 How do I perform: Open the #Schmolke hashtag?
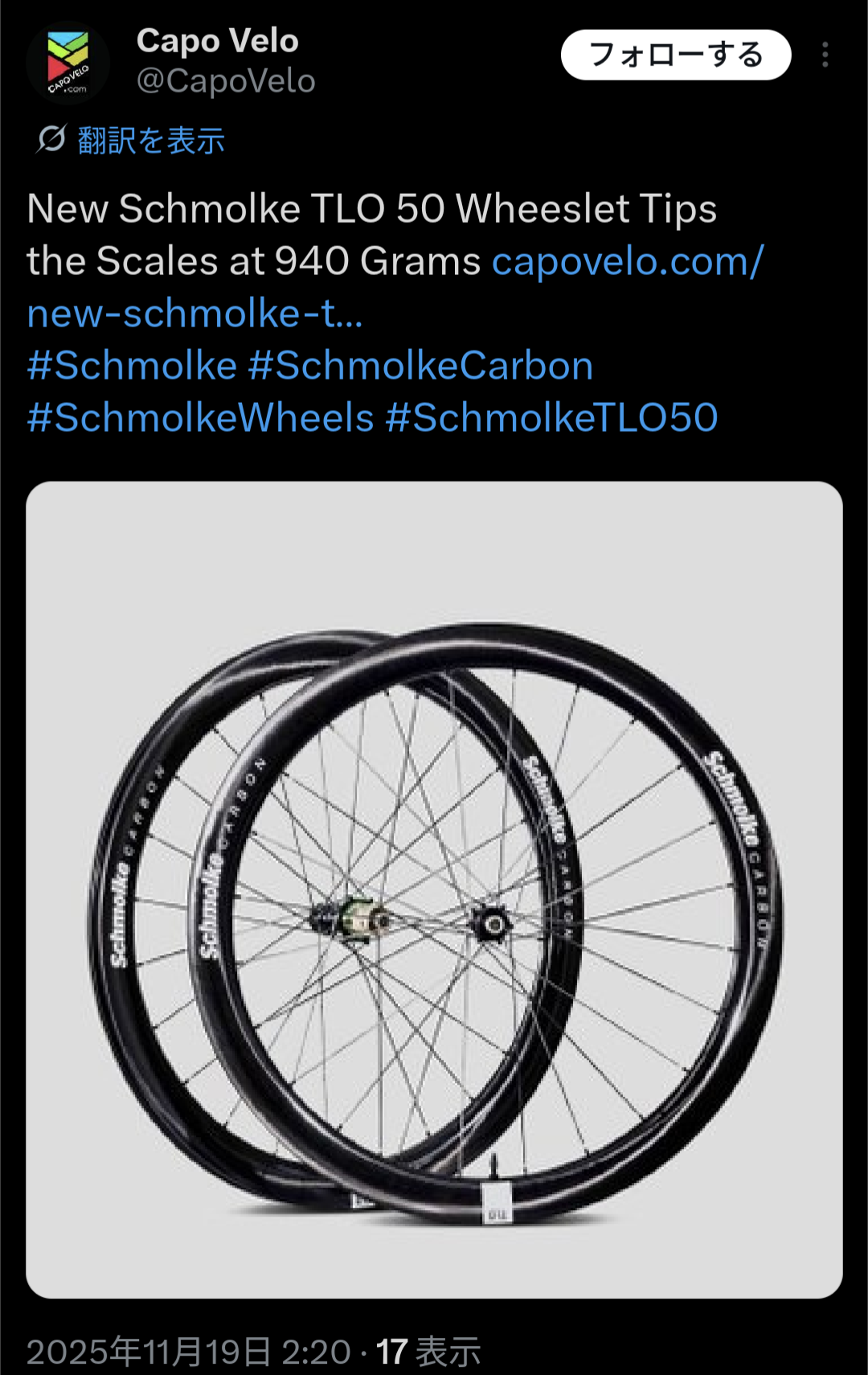point(132,366)
